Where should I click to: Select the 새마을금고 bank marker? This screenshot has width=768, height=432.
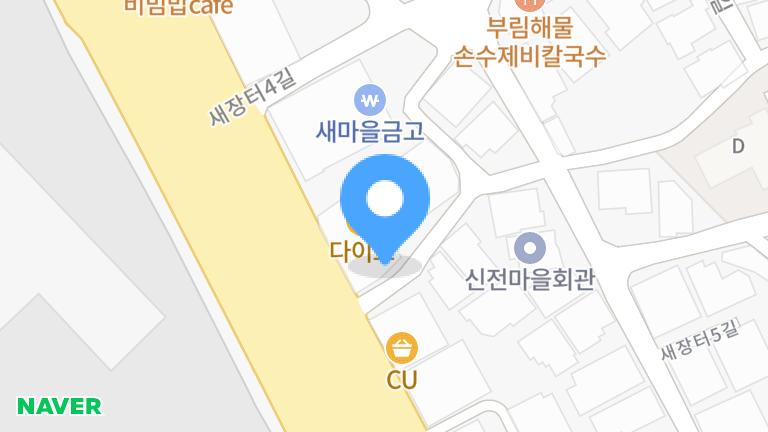coord(370,100)
